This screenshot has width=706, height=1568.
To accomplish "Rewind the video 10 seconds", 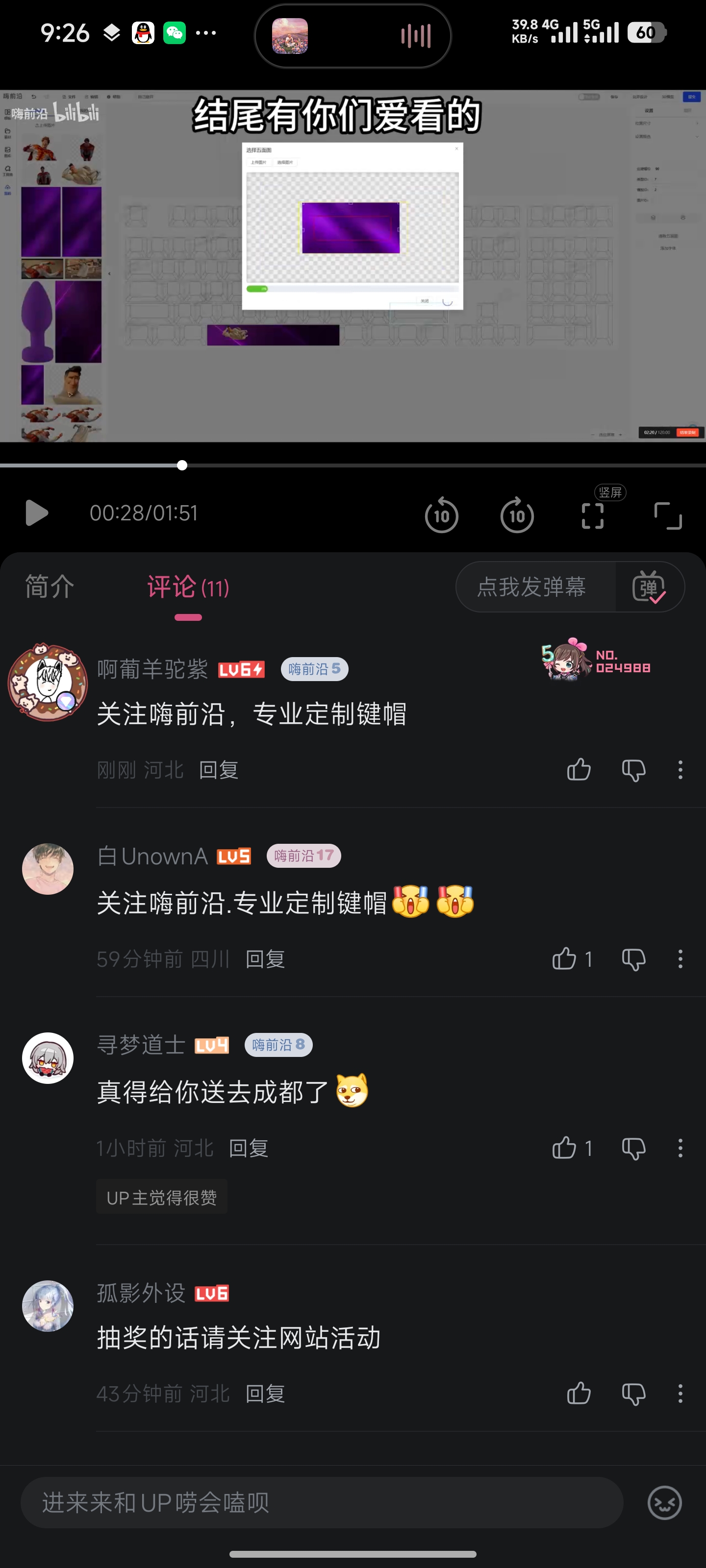I will (442, 514).
